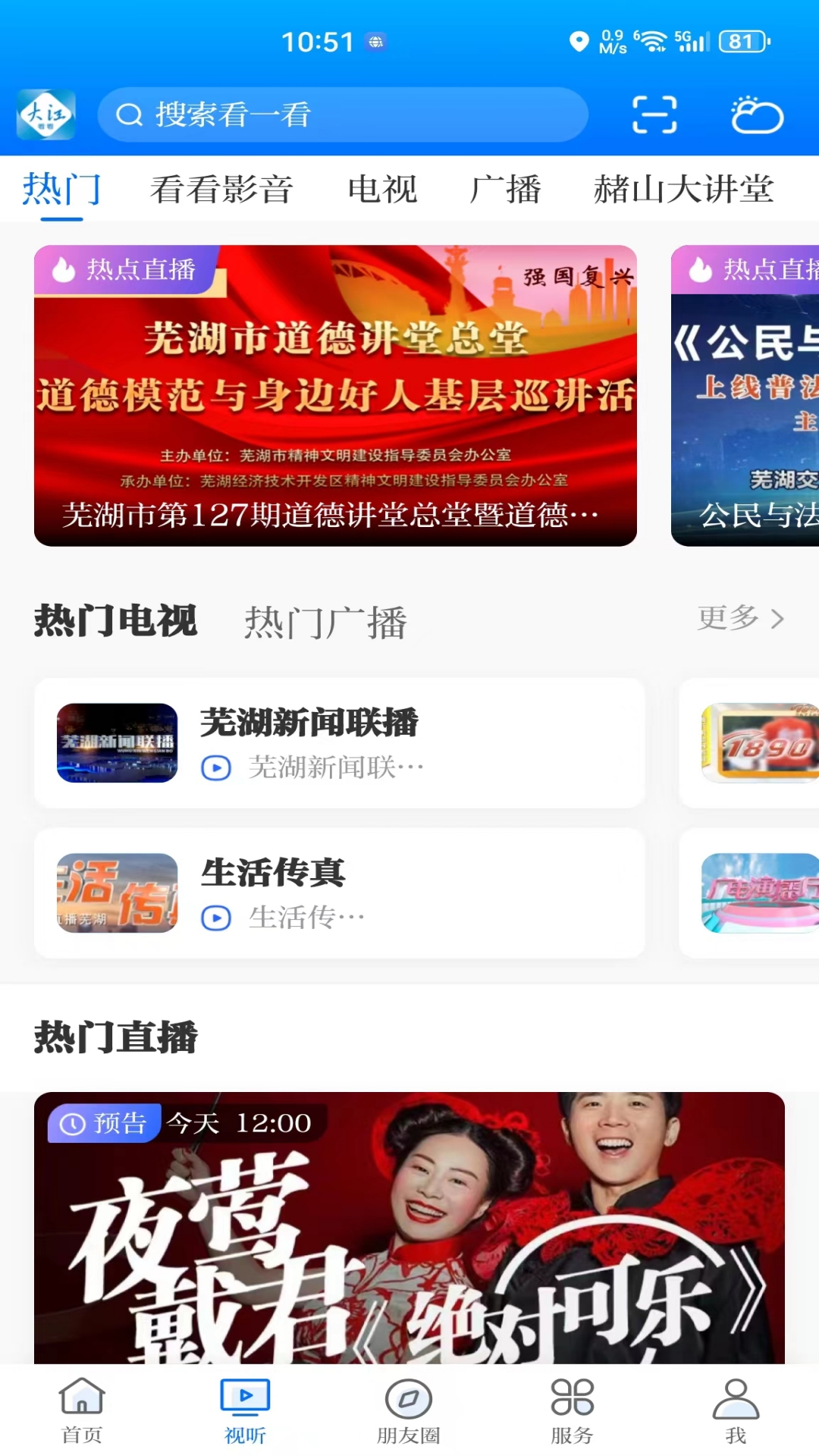Image resolution: width=819 pixels, height=1456 pixels.
Task: Switch to the 电视 tab
Action: click(383, 190)
